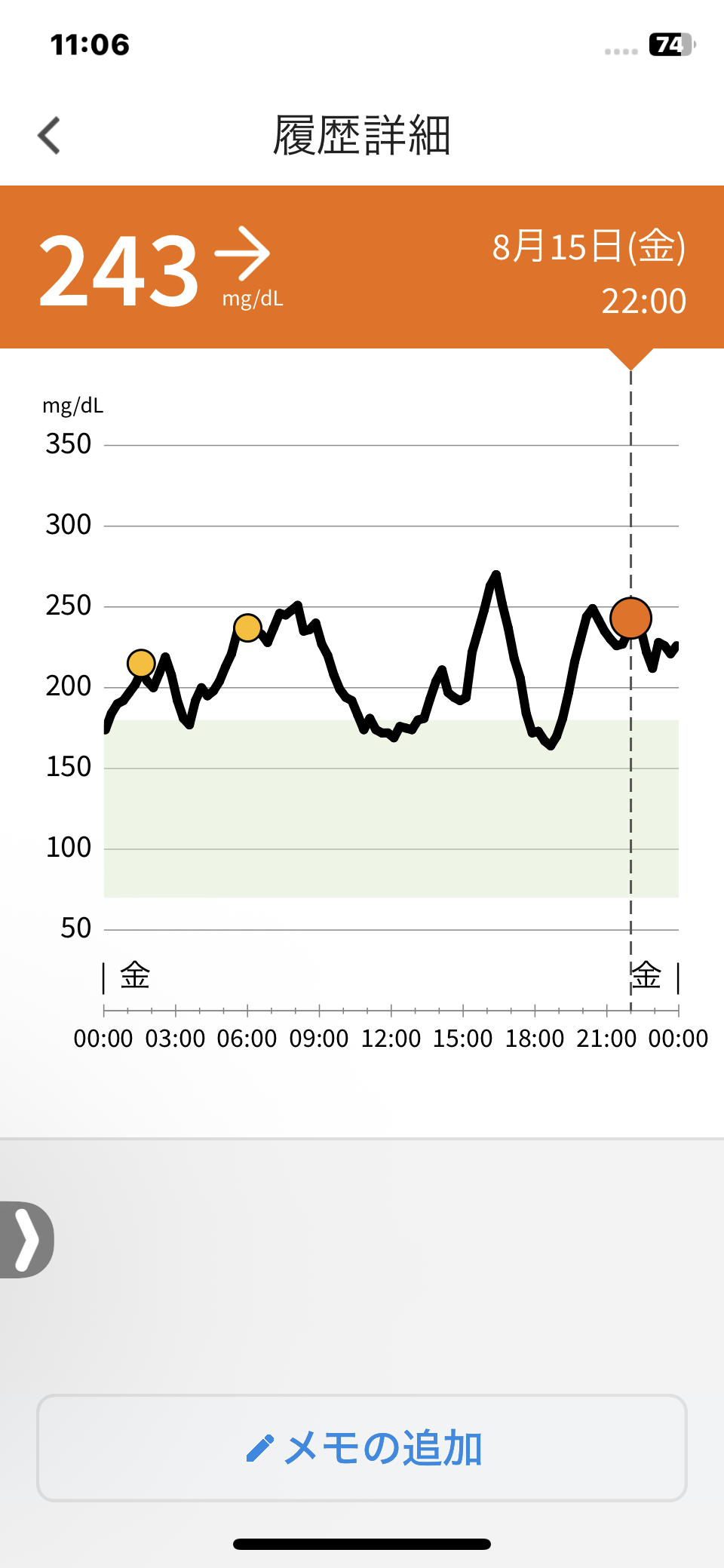Select the yellow marker near 06:00
The height and width of the screenshot is (1568, 724).
pos(247,628)
